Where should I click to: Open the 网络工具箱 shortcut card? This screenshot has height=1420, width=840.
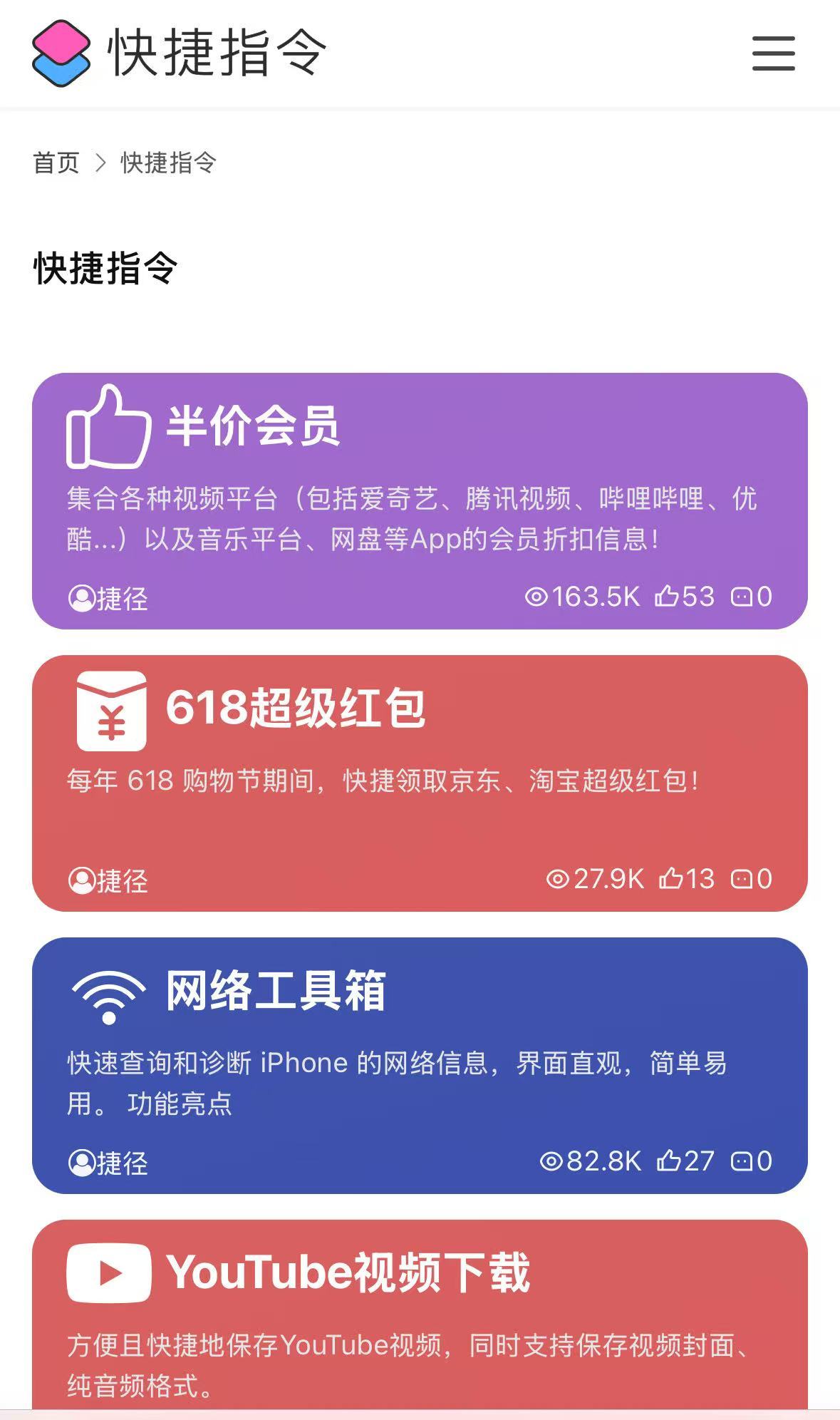pos(276,991)
